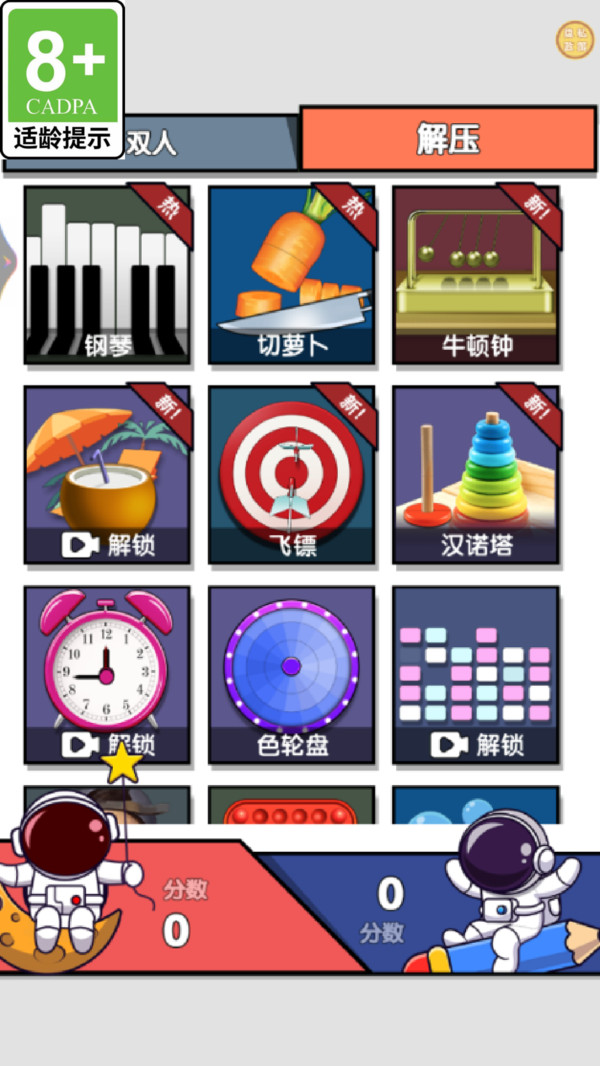Unlock the pink alarm clock game
Viewport: 600px width, 1066px height.
tap(107, 675)
